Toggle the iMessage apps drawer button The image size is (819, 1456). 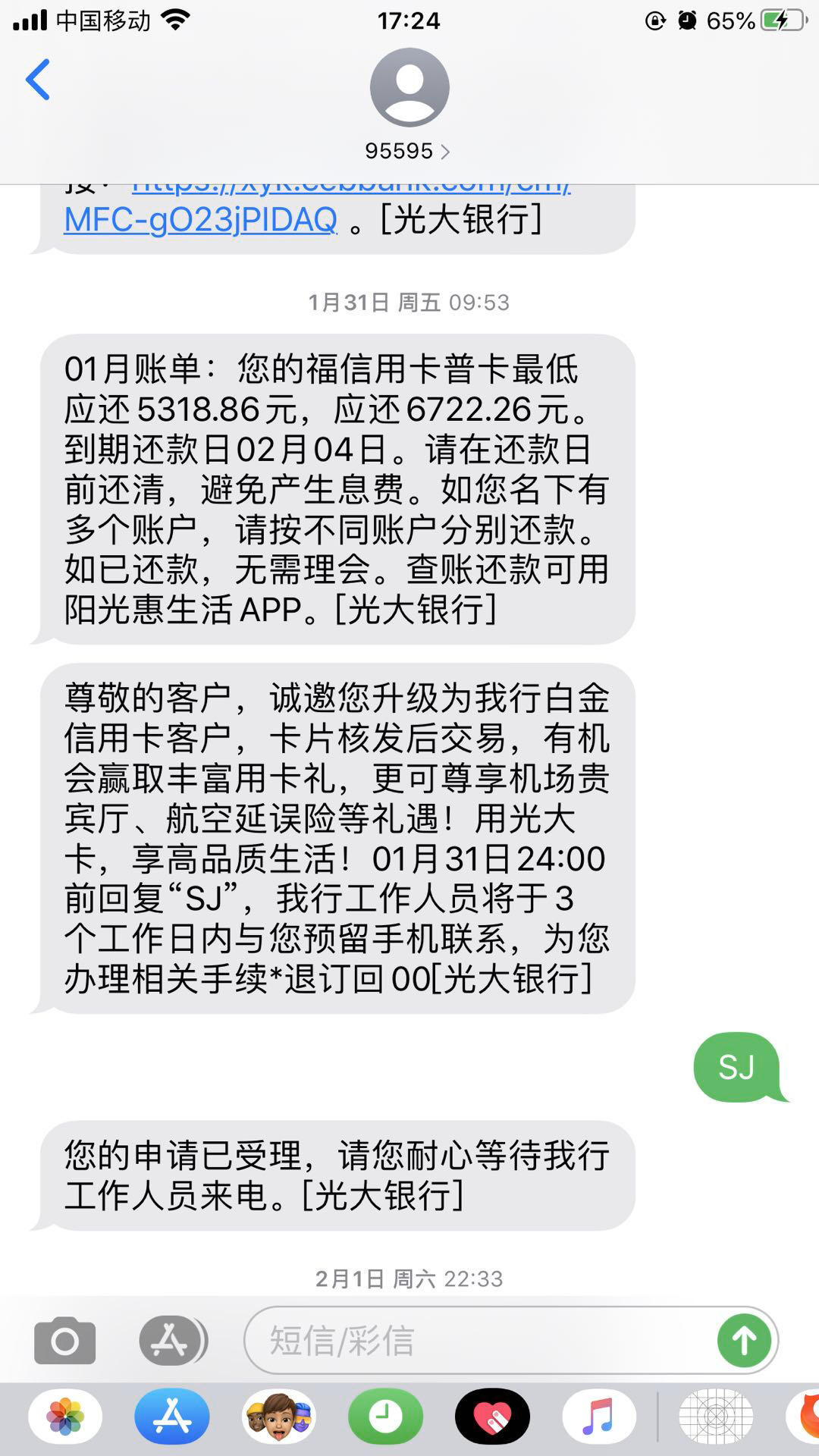click(x=173, y=1341)
